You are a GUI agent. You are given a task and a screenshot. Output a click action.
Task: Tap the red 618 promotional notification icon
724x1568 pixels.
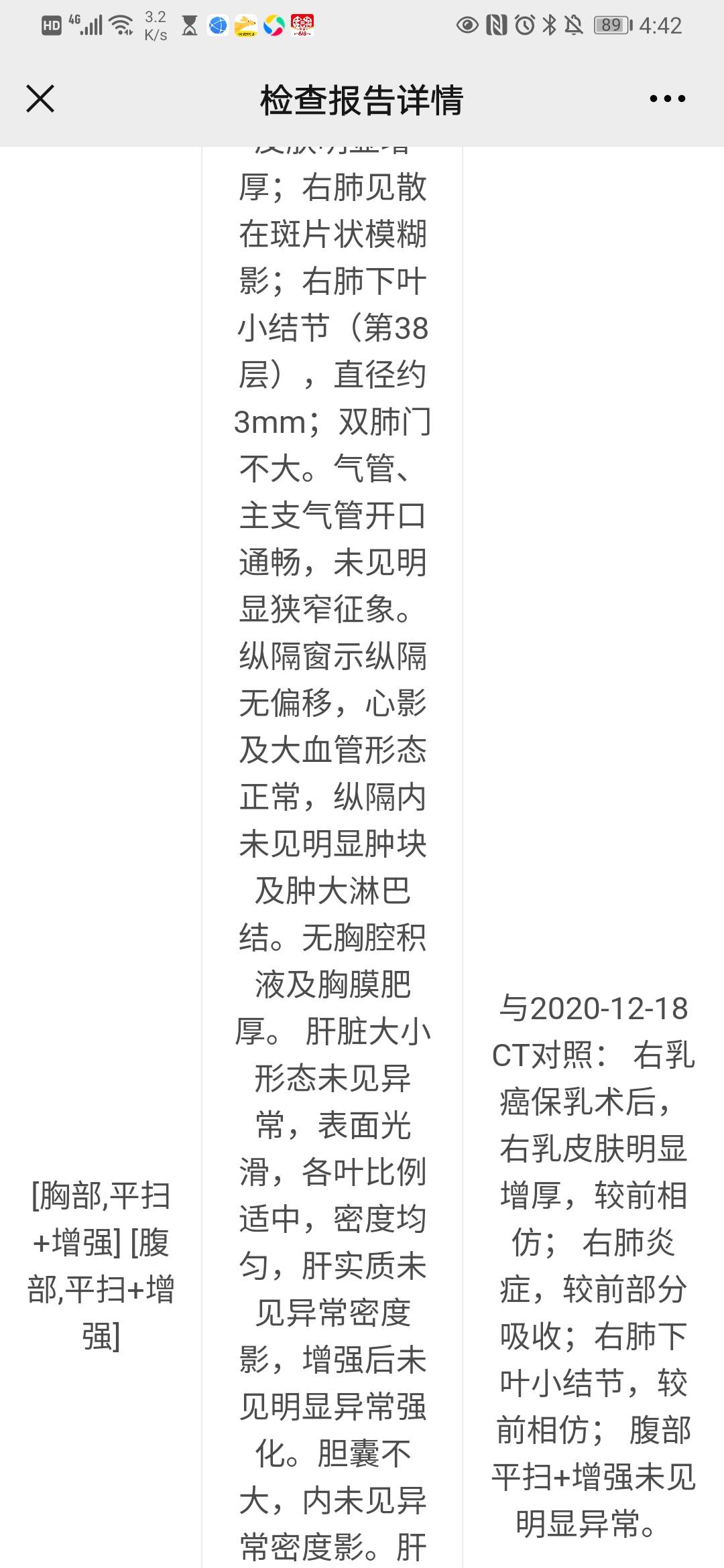coord(303,24)
